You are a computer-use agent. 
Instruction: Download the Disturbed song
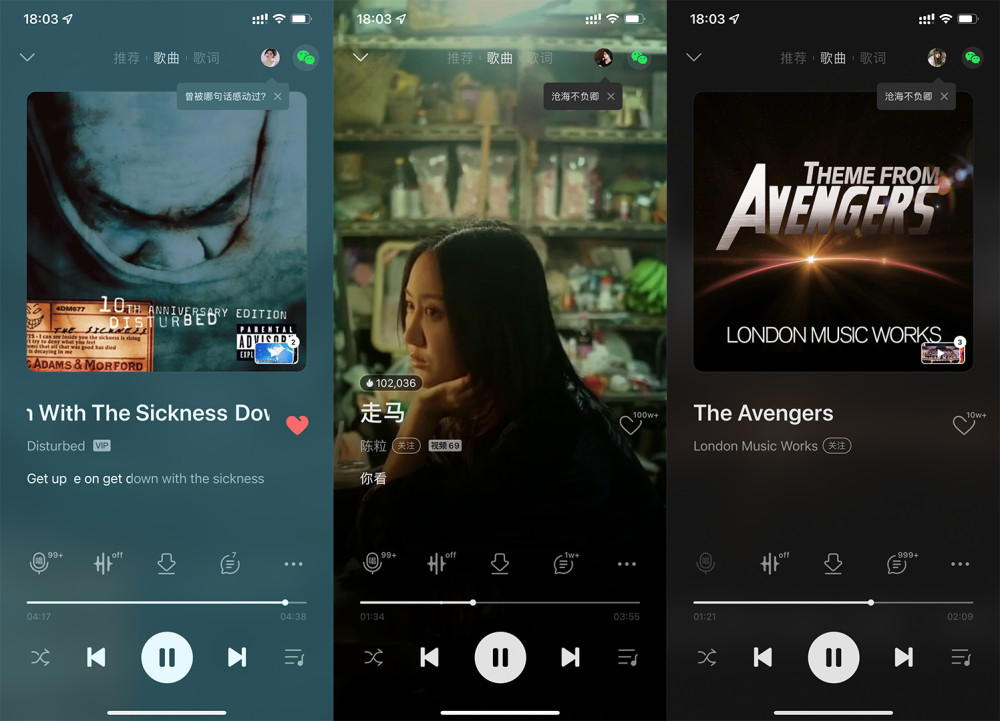tap(166, 564)
